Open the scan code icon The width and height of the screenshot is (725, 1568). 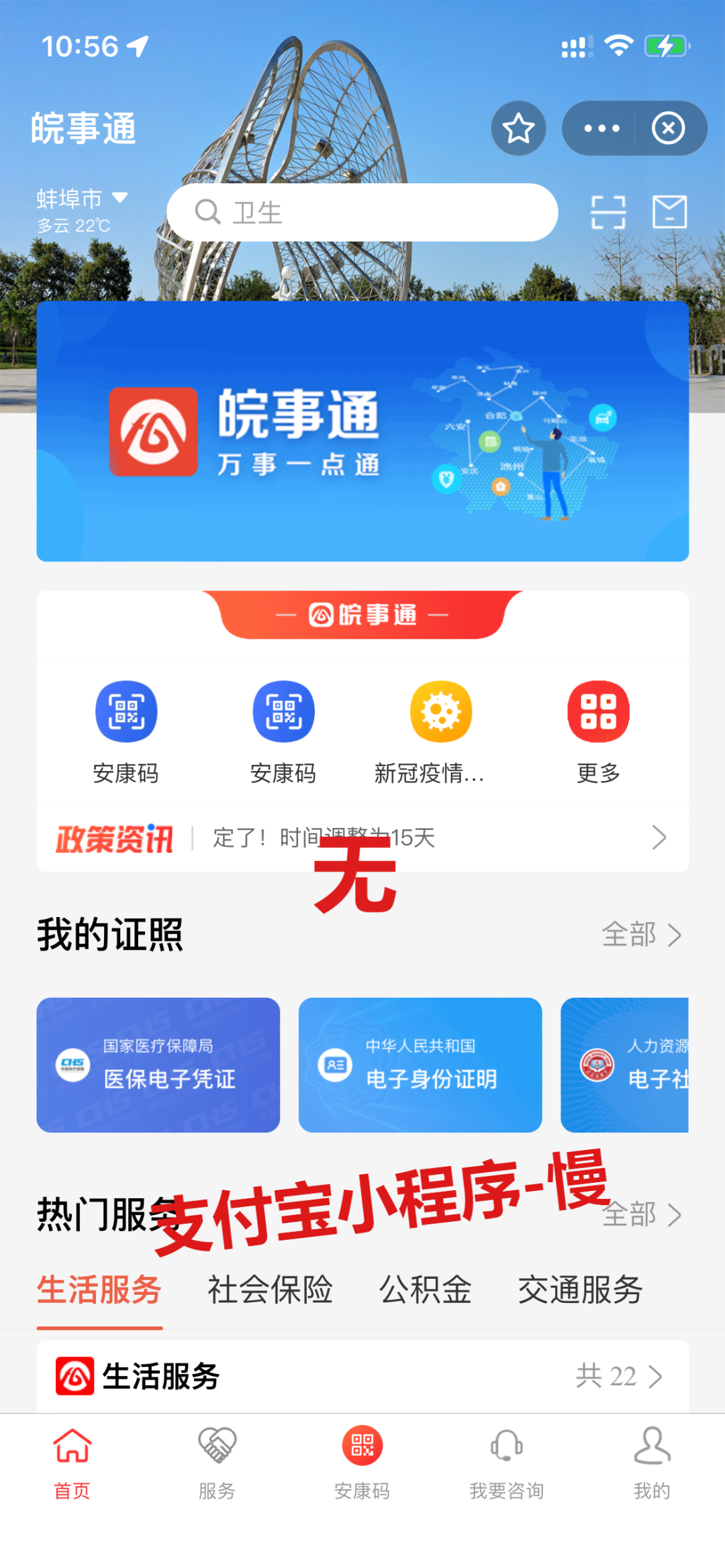608,212
